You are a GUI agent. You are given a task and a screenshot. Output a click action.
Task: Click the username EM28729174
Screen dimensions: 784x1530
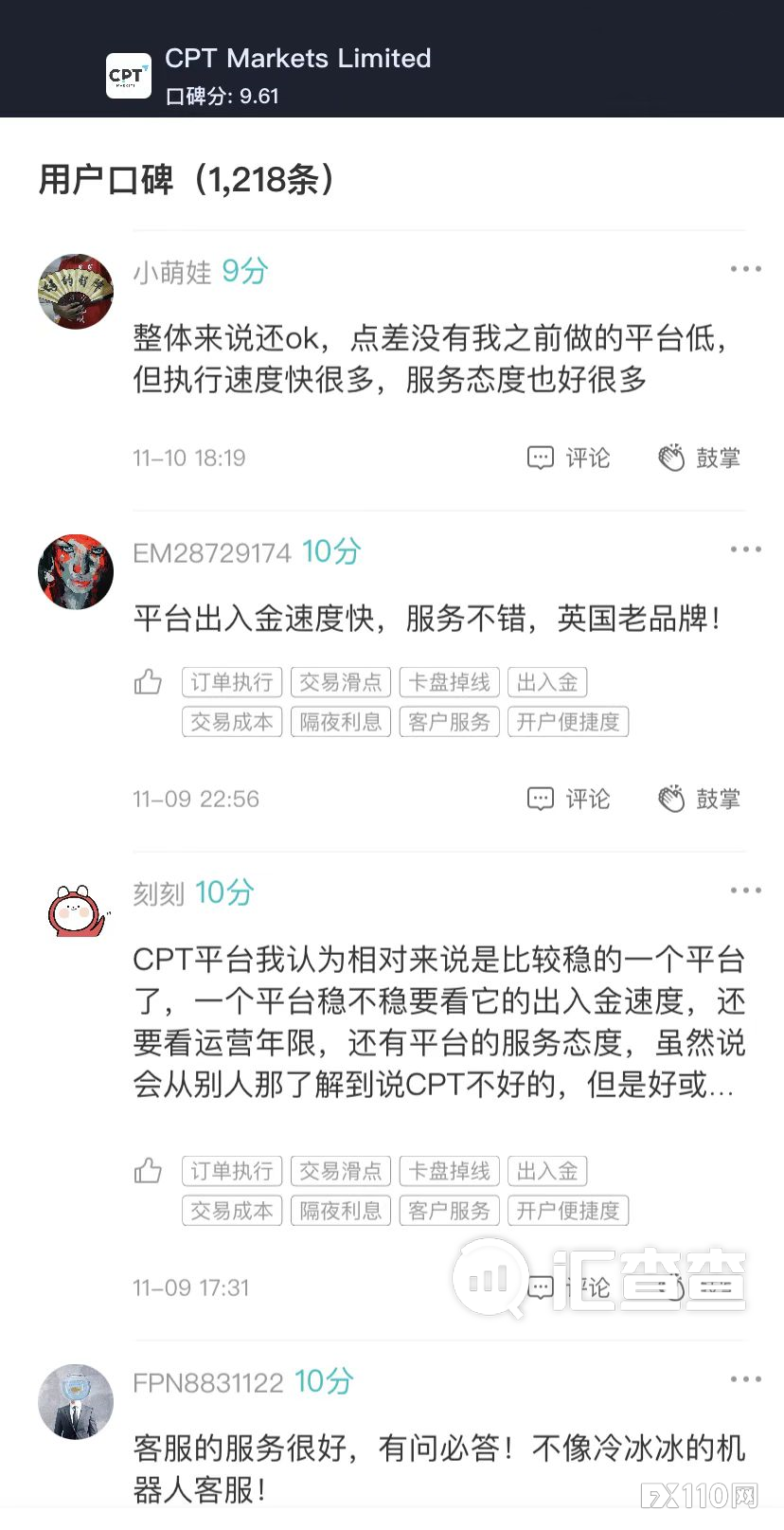coord(211,552)
